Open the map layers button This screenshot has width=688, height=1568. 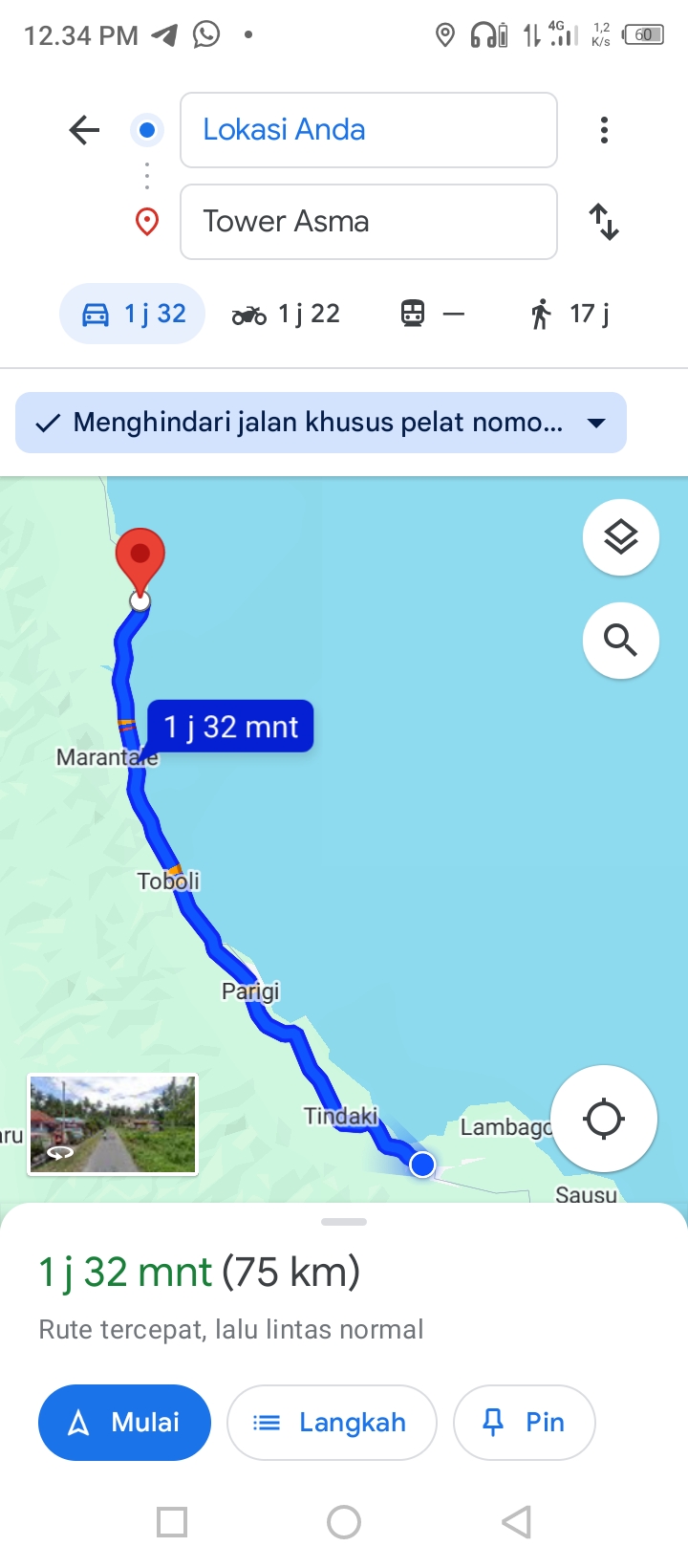(x=621, y=537)
